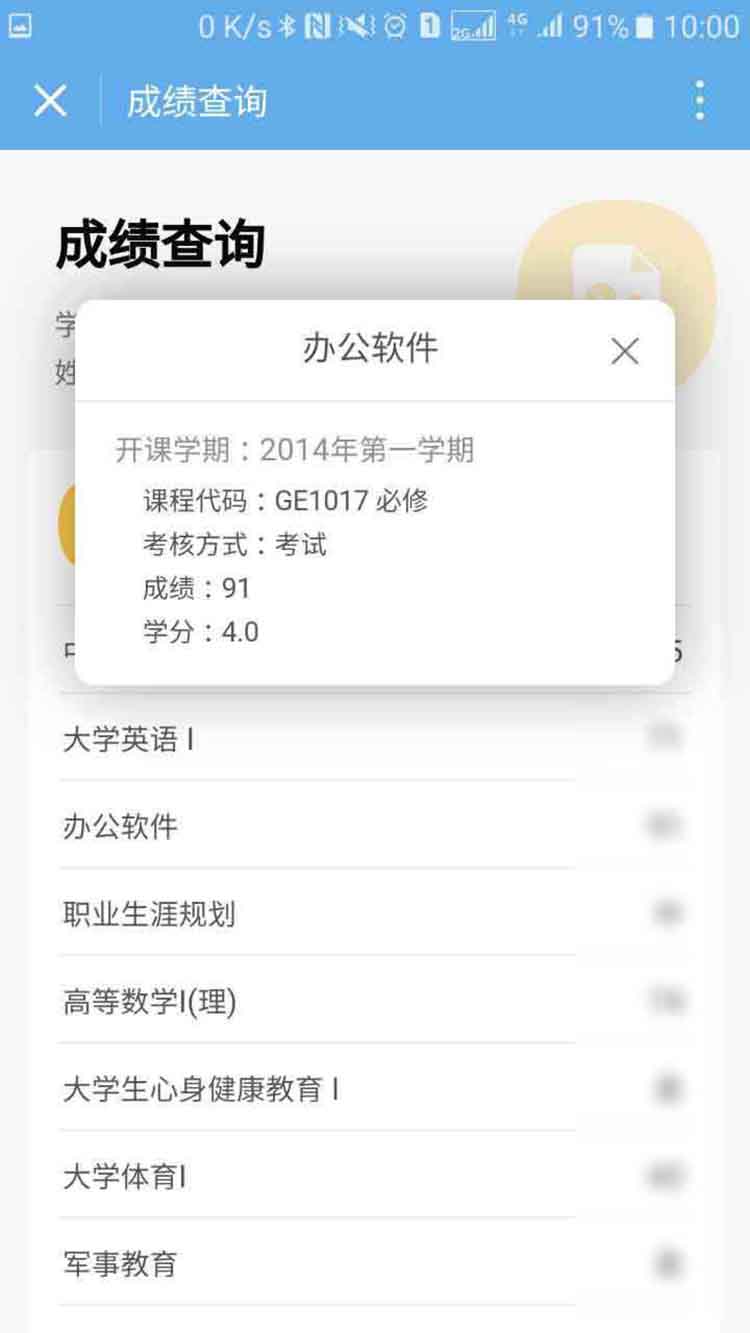Open the overflow menu
Viewport: 750px width, 1333px height.
(699, 101)
